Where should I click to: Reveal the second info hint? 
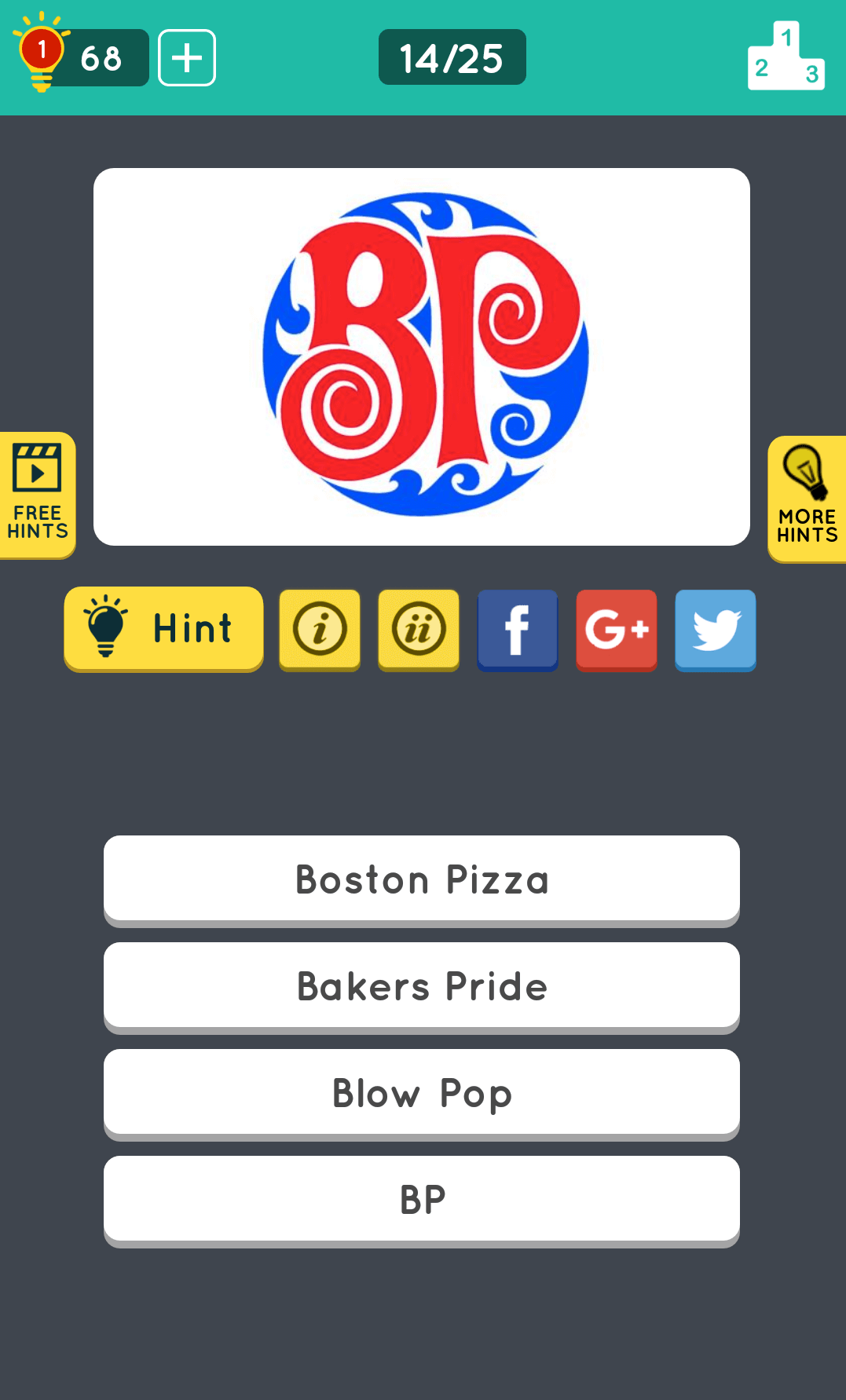click(419, 630)
